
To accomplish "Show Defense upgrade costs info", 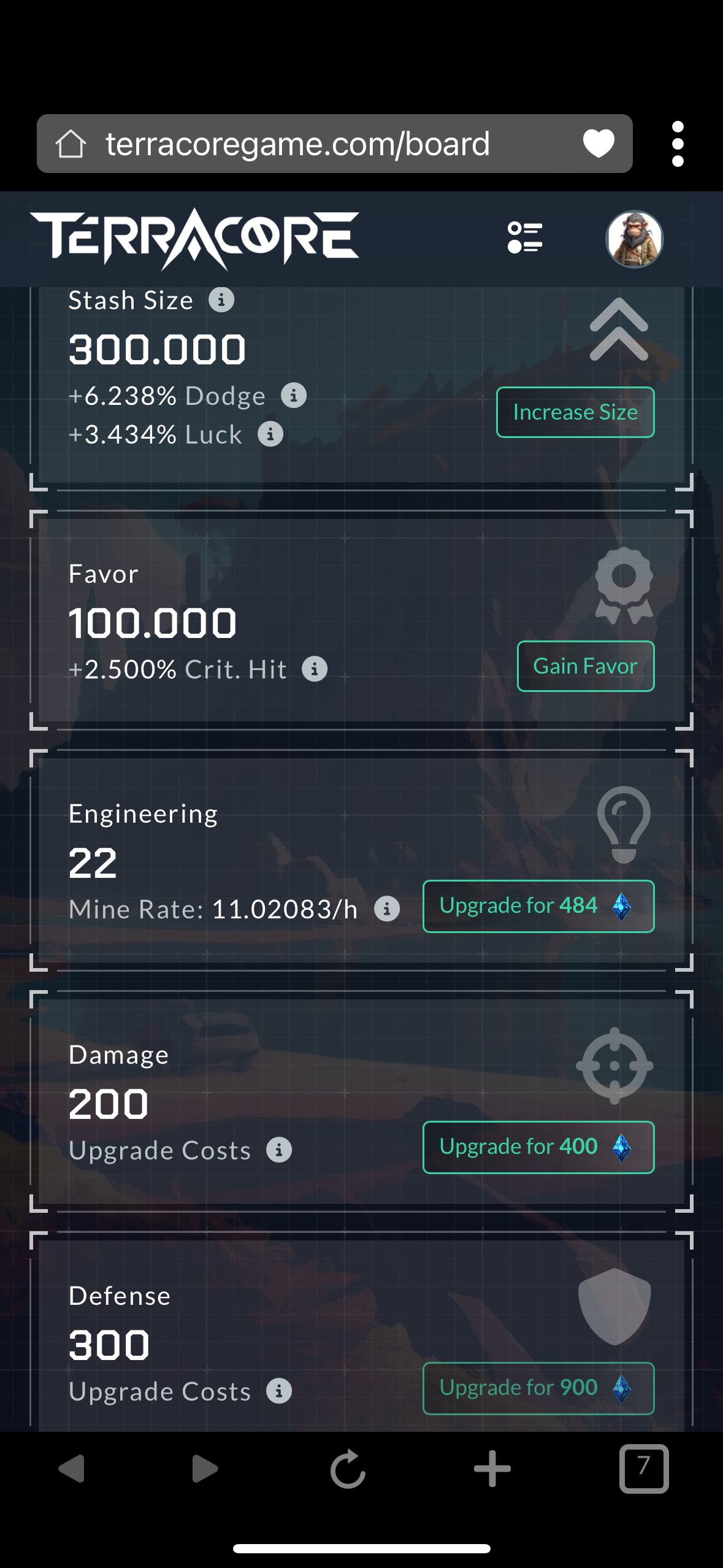I will tap(279, 1391).
